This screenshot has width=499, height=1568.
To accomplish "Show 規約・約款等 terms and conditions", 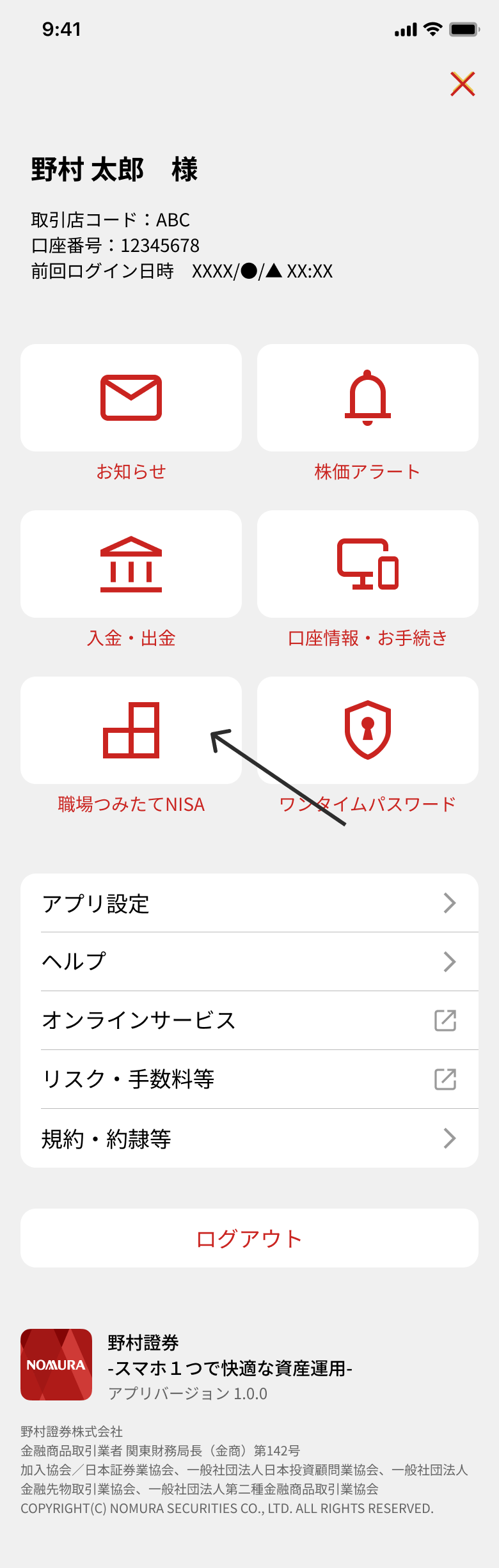I will coord(249,1138).
